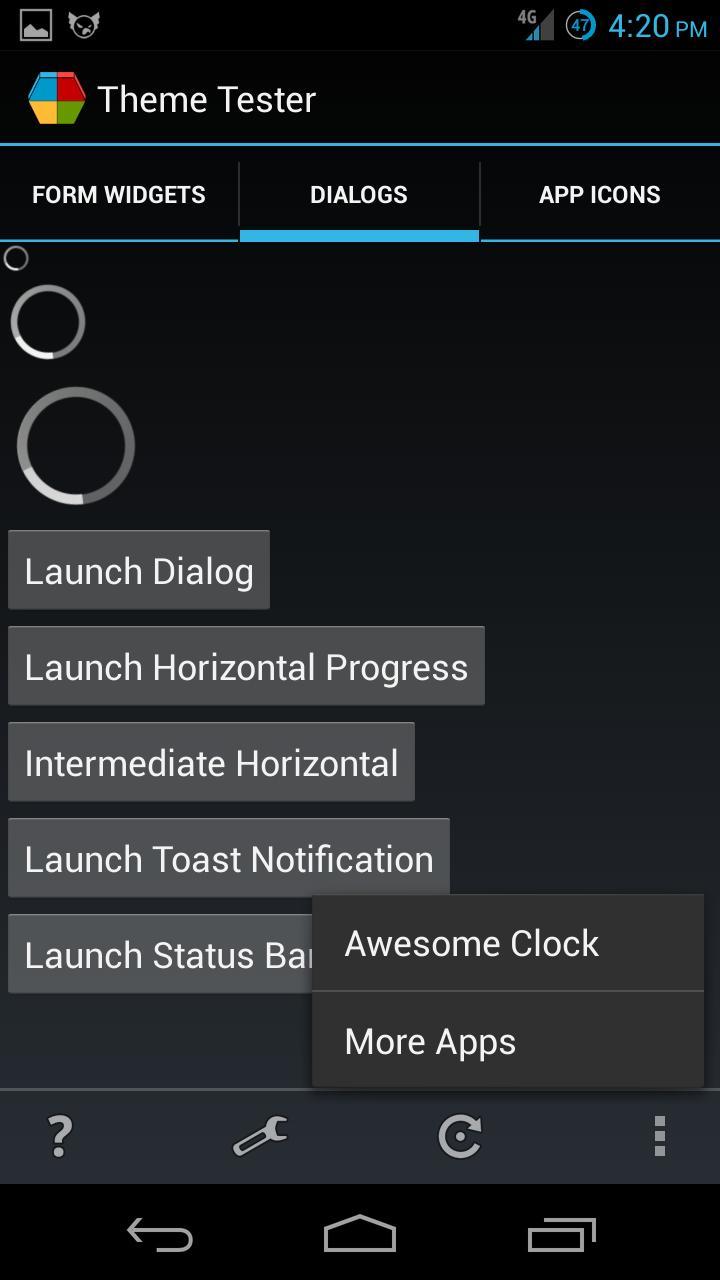Tap the large circular progress spinner
720x1280 pixels.
click(77, 446)
